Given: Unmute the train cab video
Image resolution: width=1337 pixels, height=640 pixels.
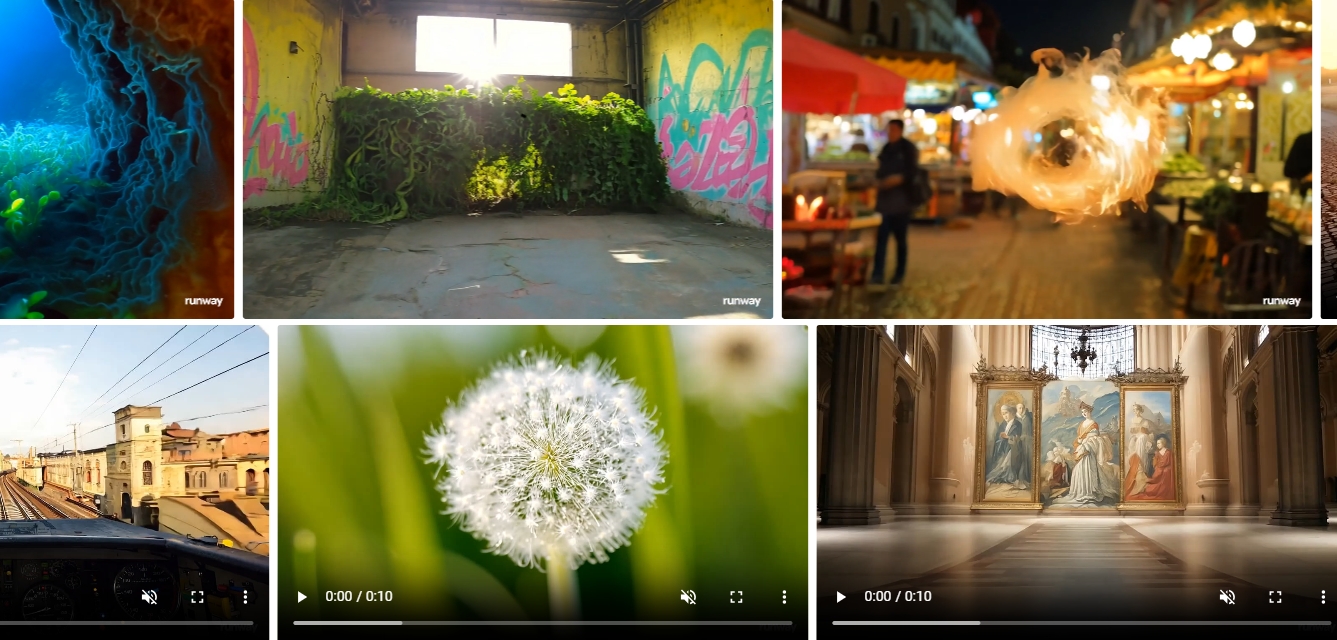Looking at the screenshot, I should (149, 597).
